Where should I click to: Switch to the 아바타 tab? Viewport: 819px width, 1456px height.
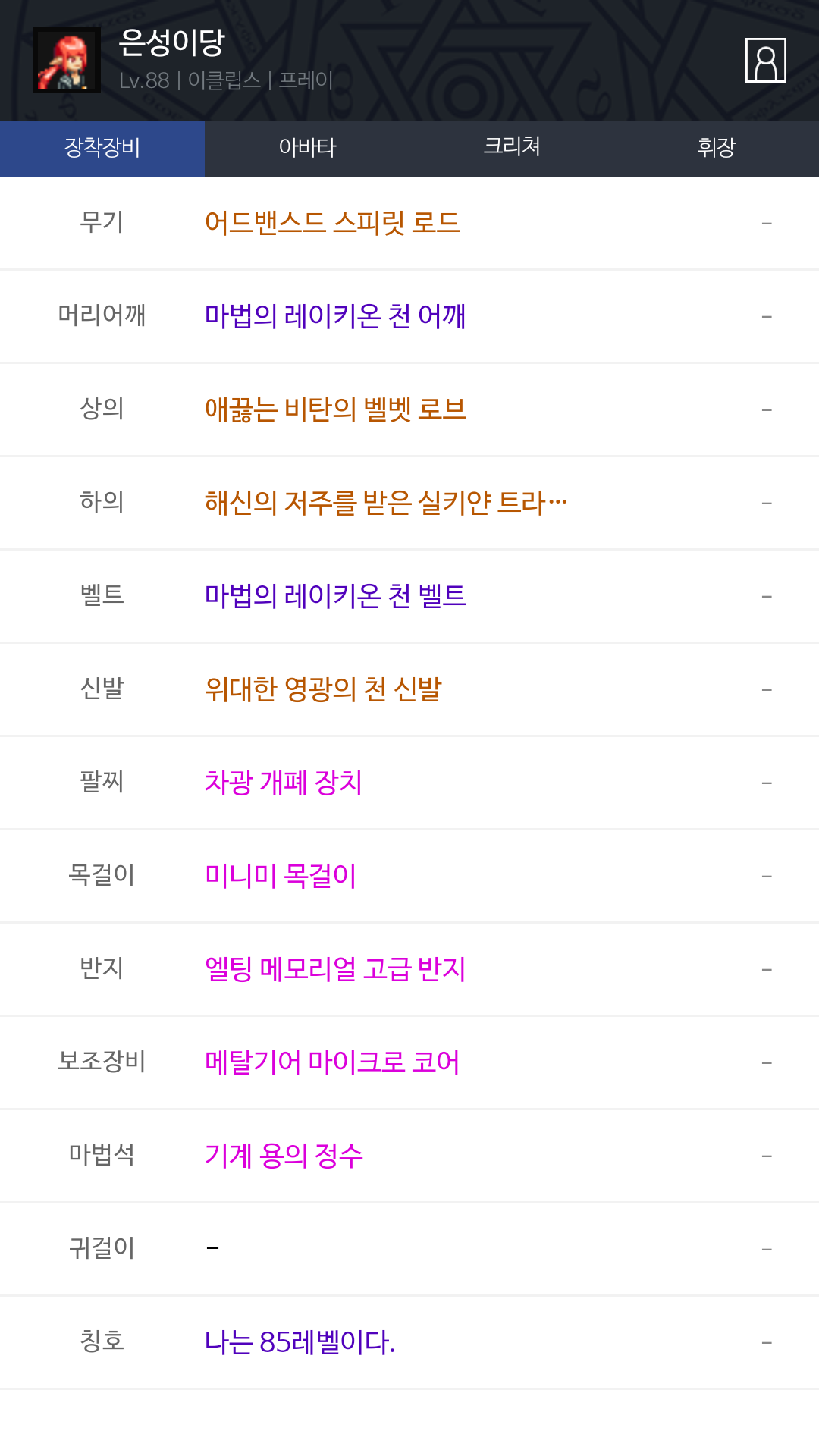point(307,148)
